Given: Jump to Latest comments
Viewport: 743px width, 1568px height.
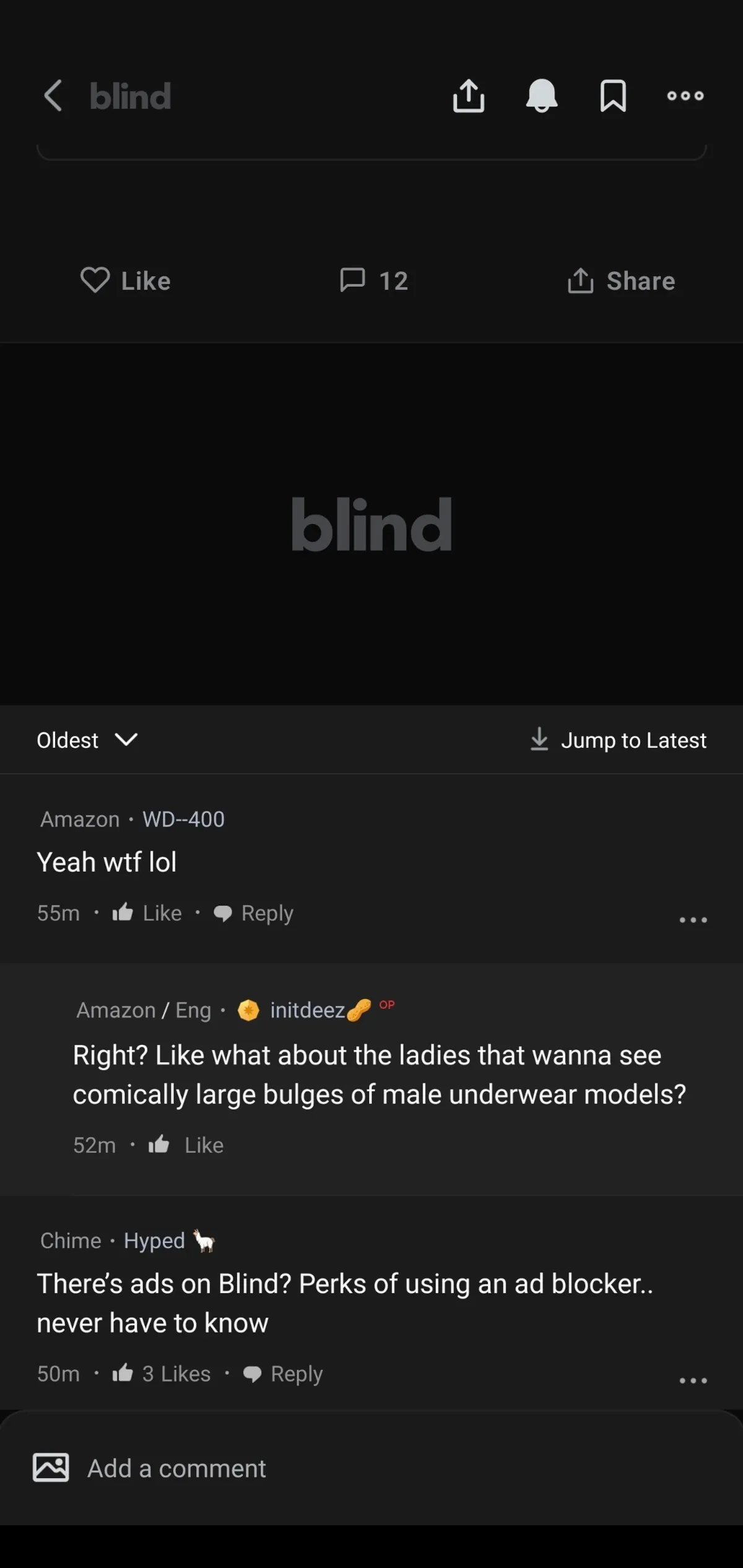Looking at the screenshot, I should pos(618,740).
